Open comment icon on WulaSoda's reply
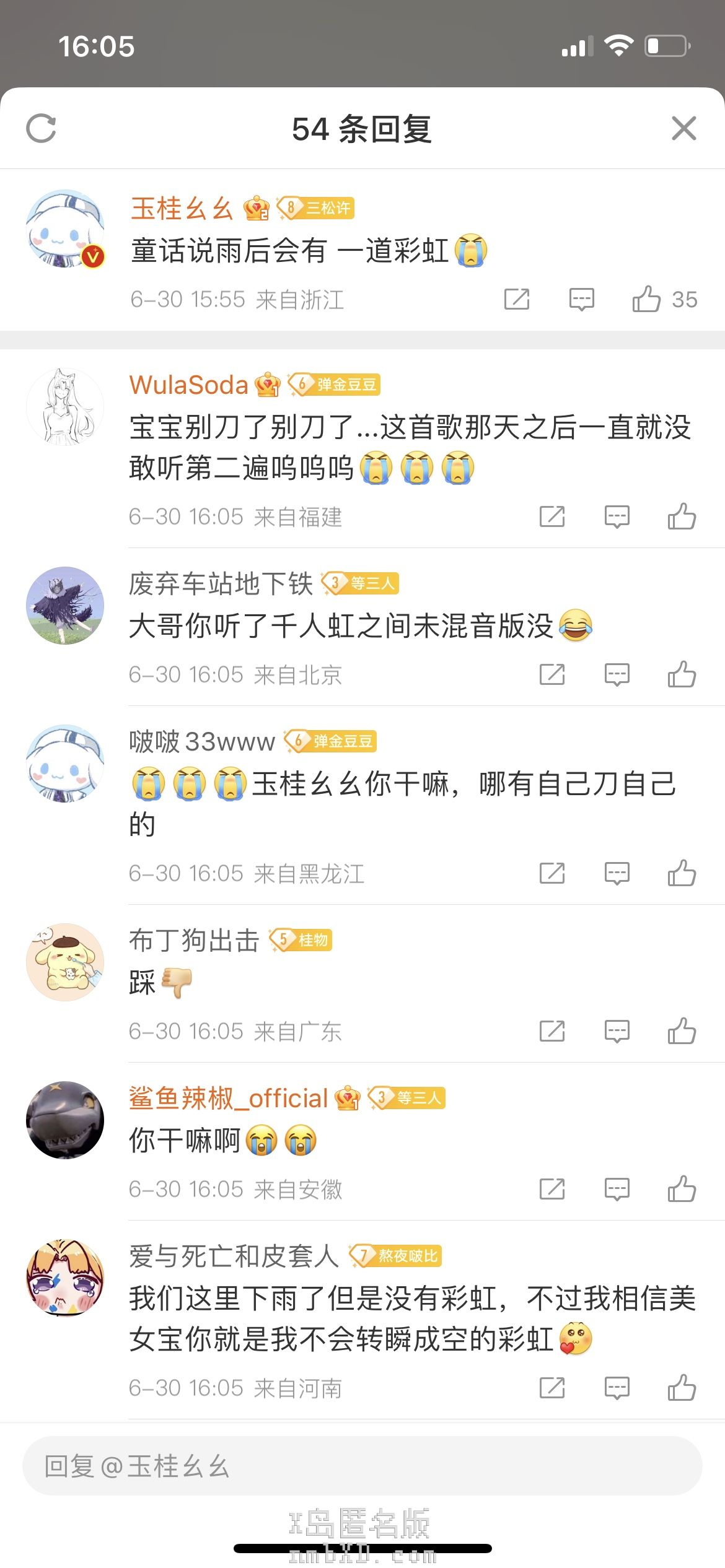Screen dimensions: 725x1568 (617, 516)
